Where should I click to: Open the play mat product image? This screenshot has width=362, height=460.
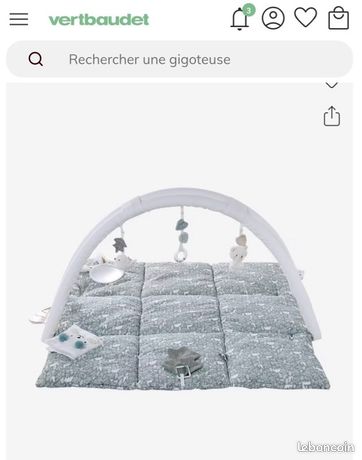(x=181, y=289)
